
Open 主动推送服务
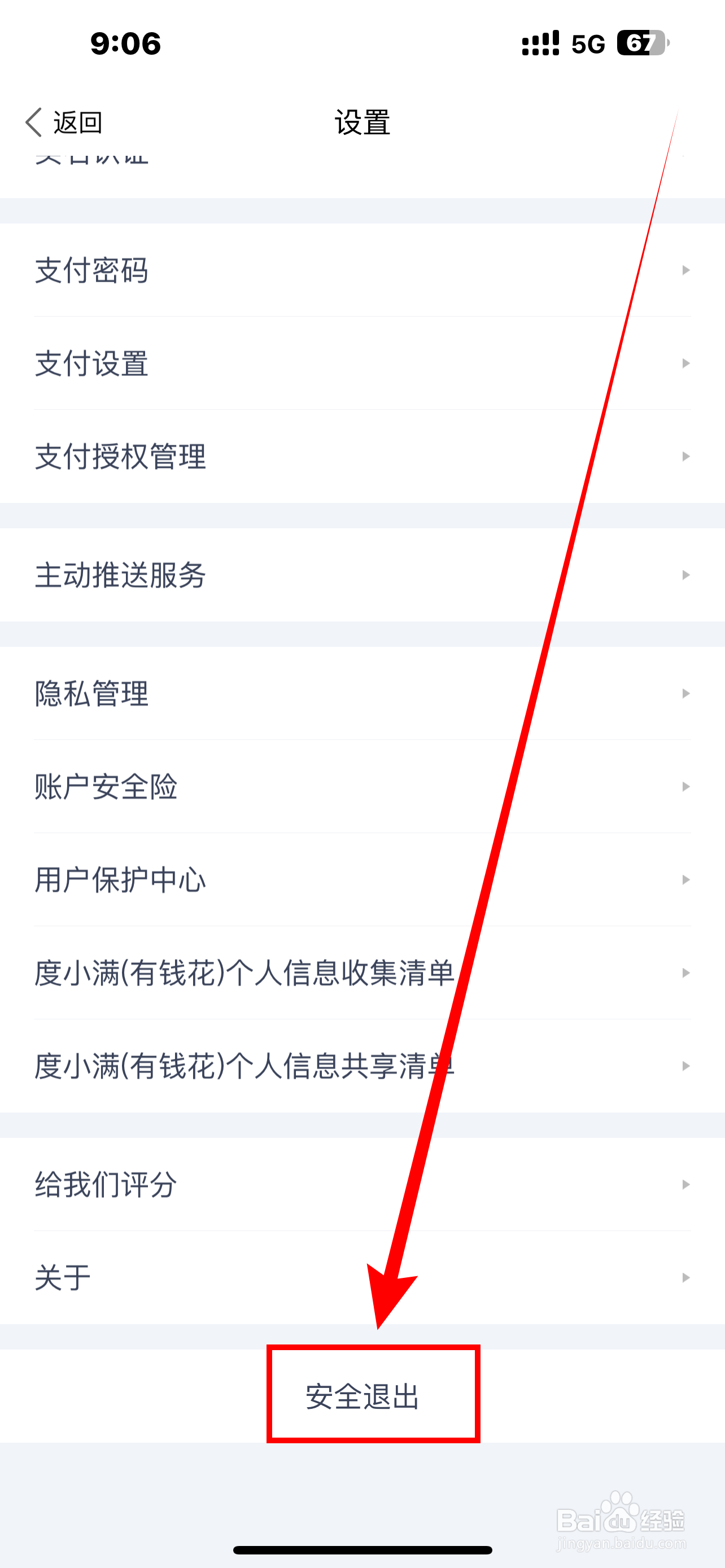pos(362,575)
